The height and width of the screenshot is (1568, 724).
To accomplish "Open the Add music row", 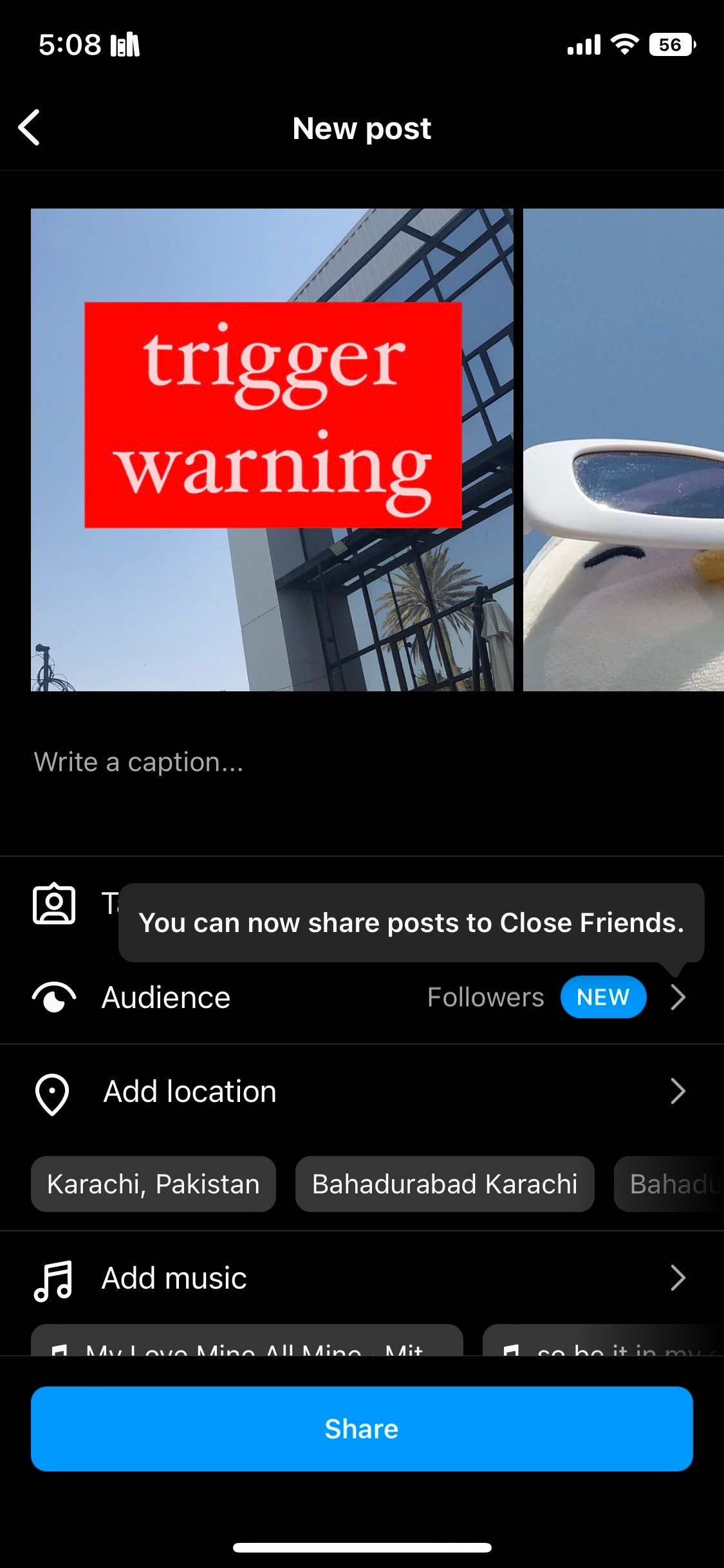I will 360,1278.
